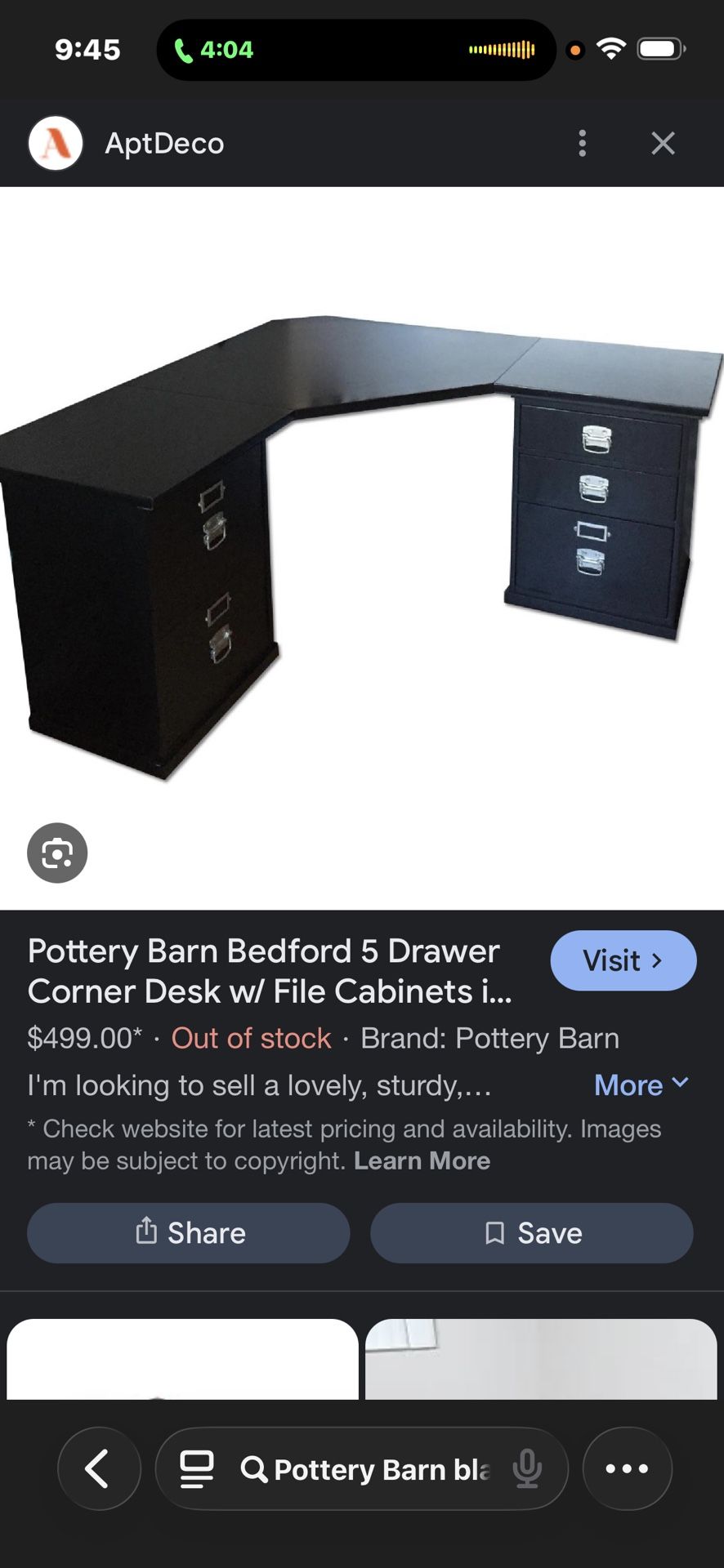Tap the green active call indicator

(215, 49)
